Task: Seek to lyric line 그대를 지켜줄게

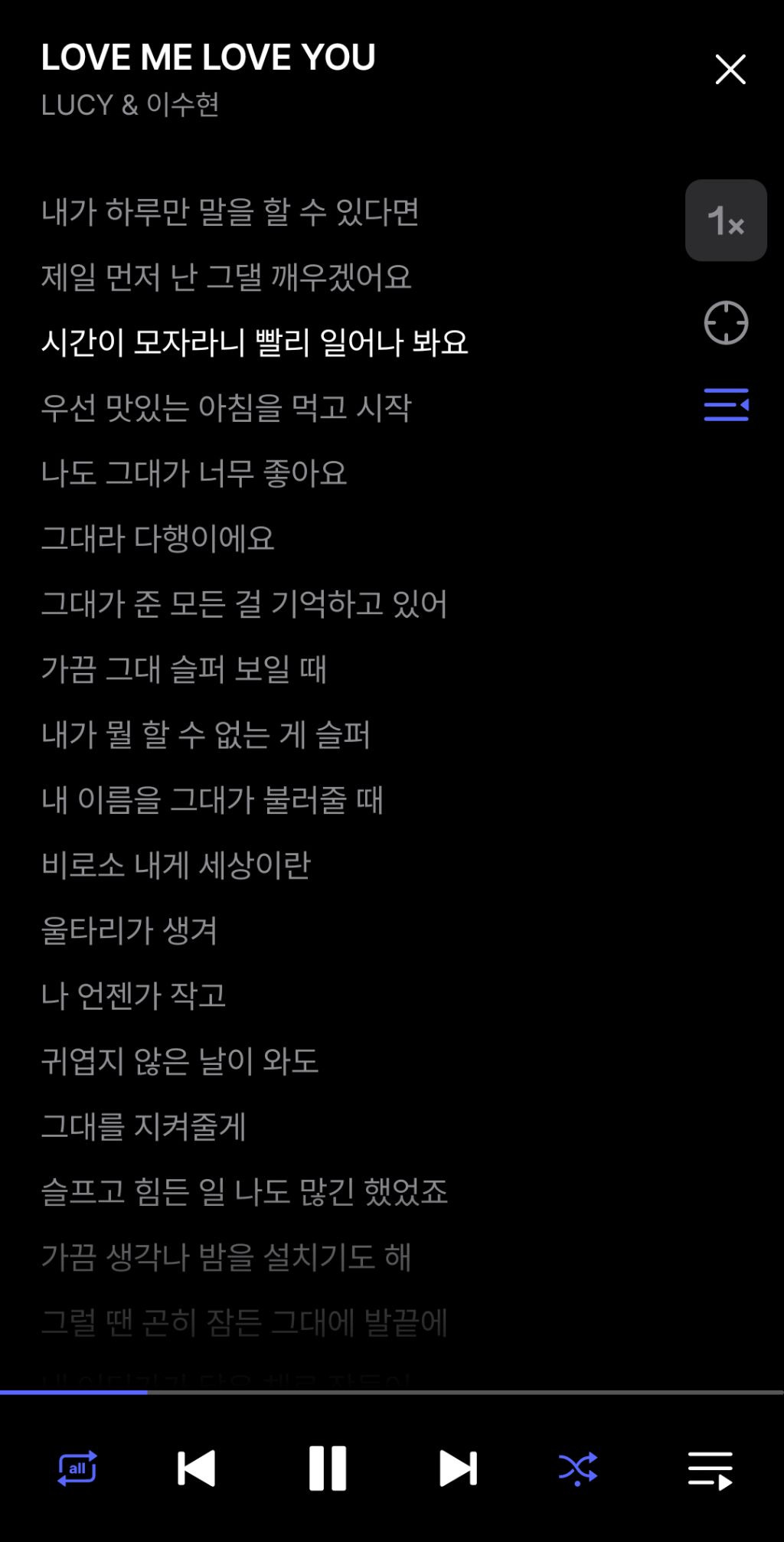Action: (144, 1126)
